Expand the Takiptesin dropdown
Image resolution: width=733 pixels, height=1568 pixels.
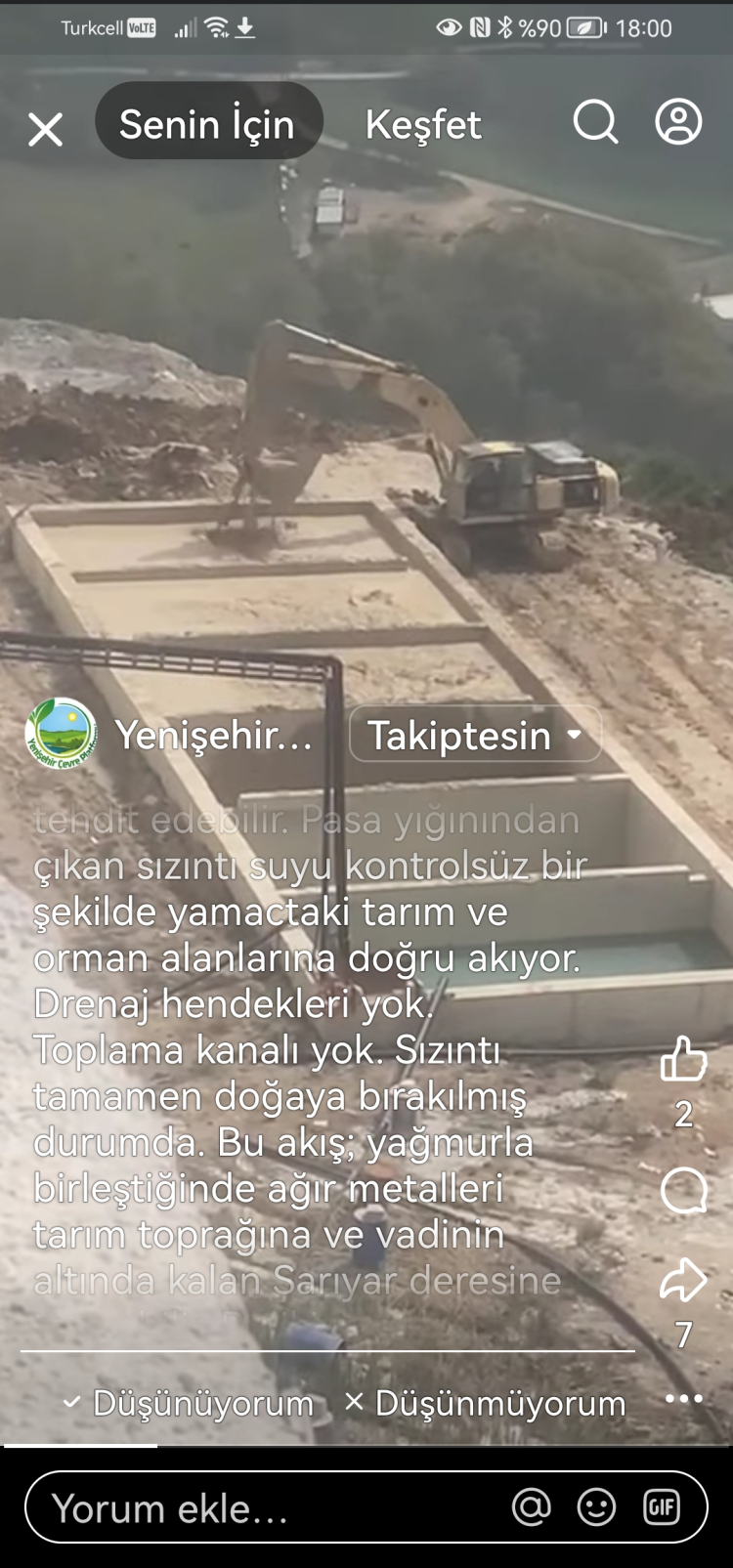point(475,735)
